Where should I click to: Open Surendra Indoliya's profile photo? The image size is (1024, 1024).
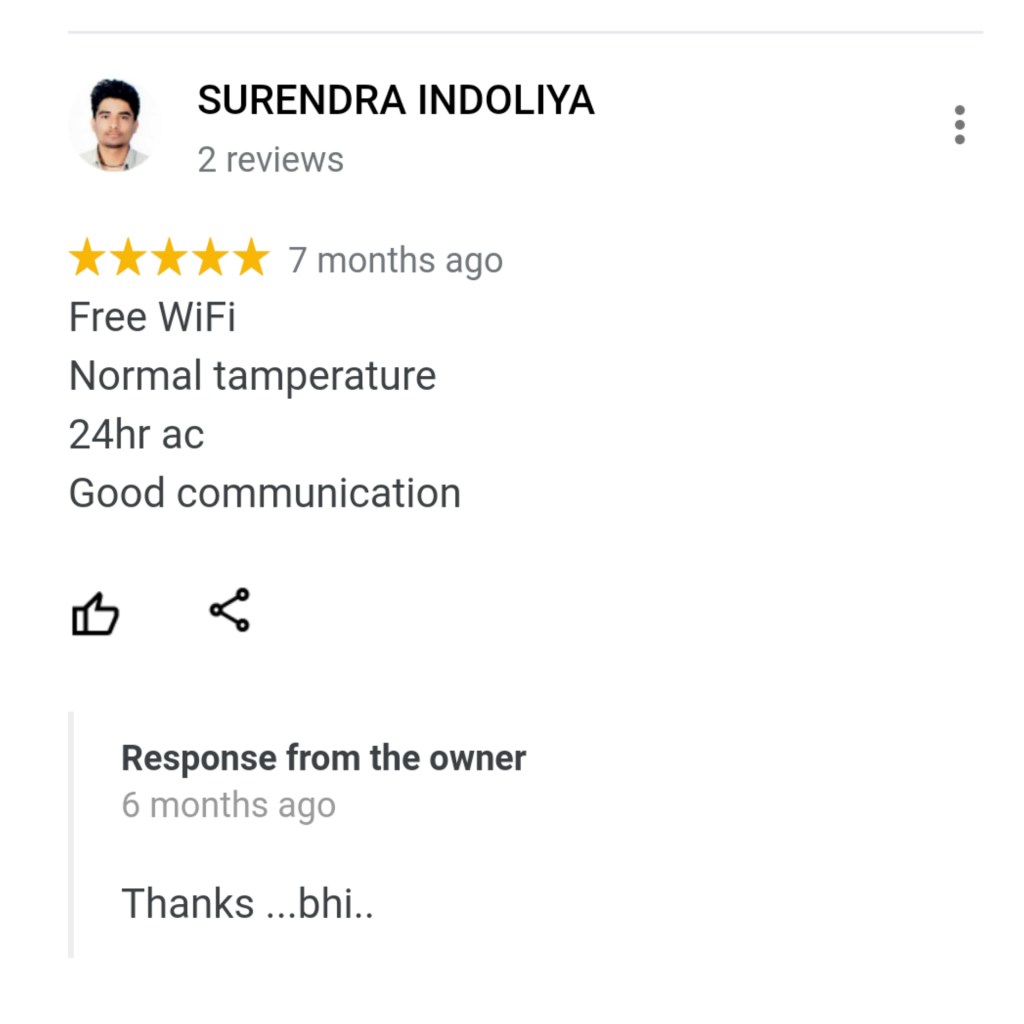[115, 125]
